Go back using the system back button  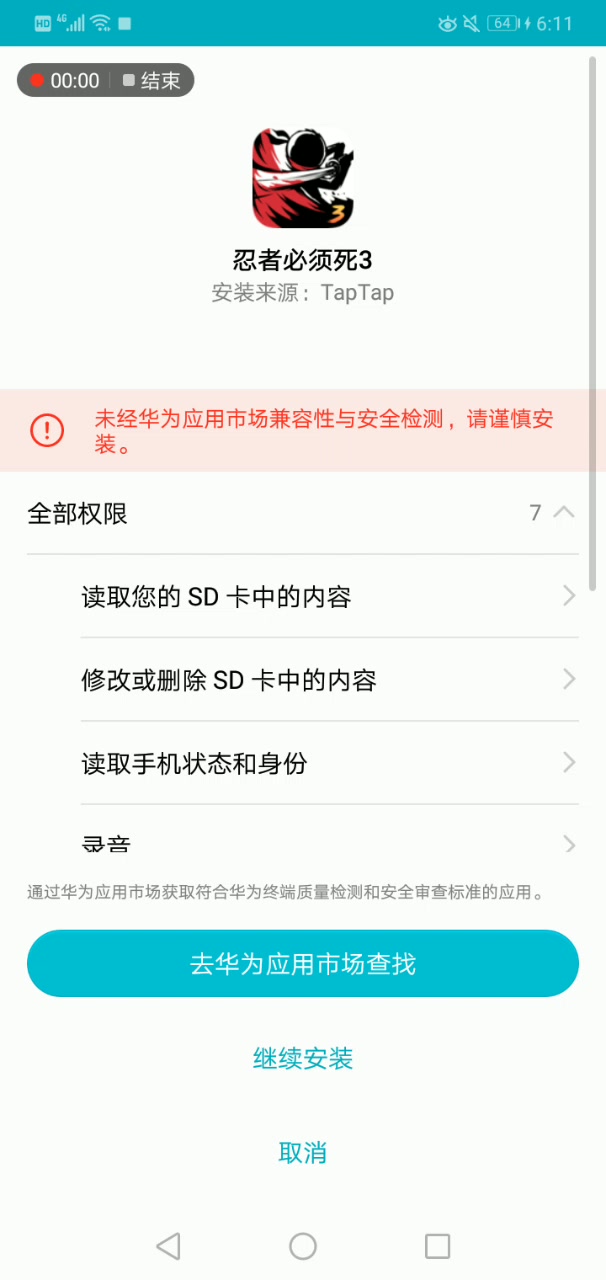point(168,1245)
